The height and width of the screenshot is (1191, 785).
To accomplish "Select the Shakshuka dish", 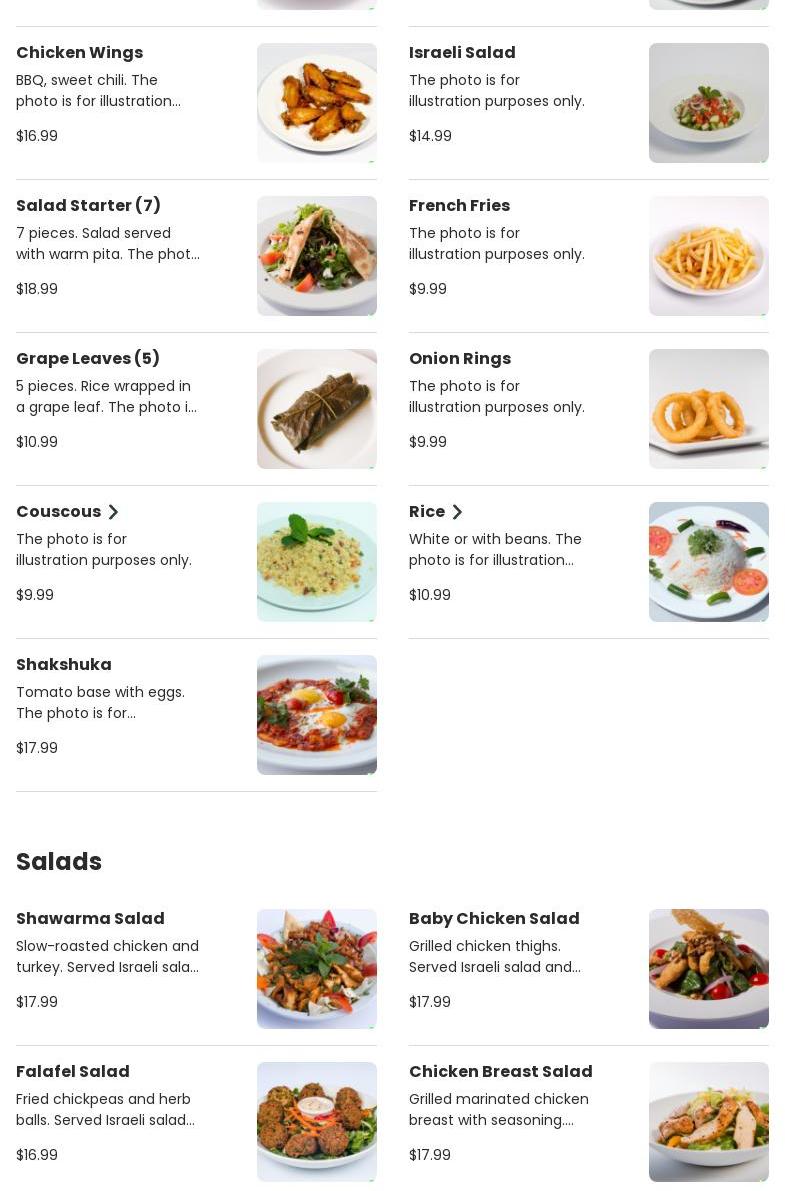I will click(64, 665).
